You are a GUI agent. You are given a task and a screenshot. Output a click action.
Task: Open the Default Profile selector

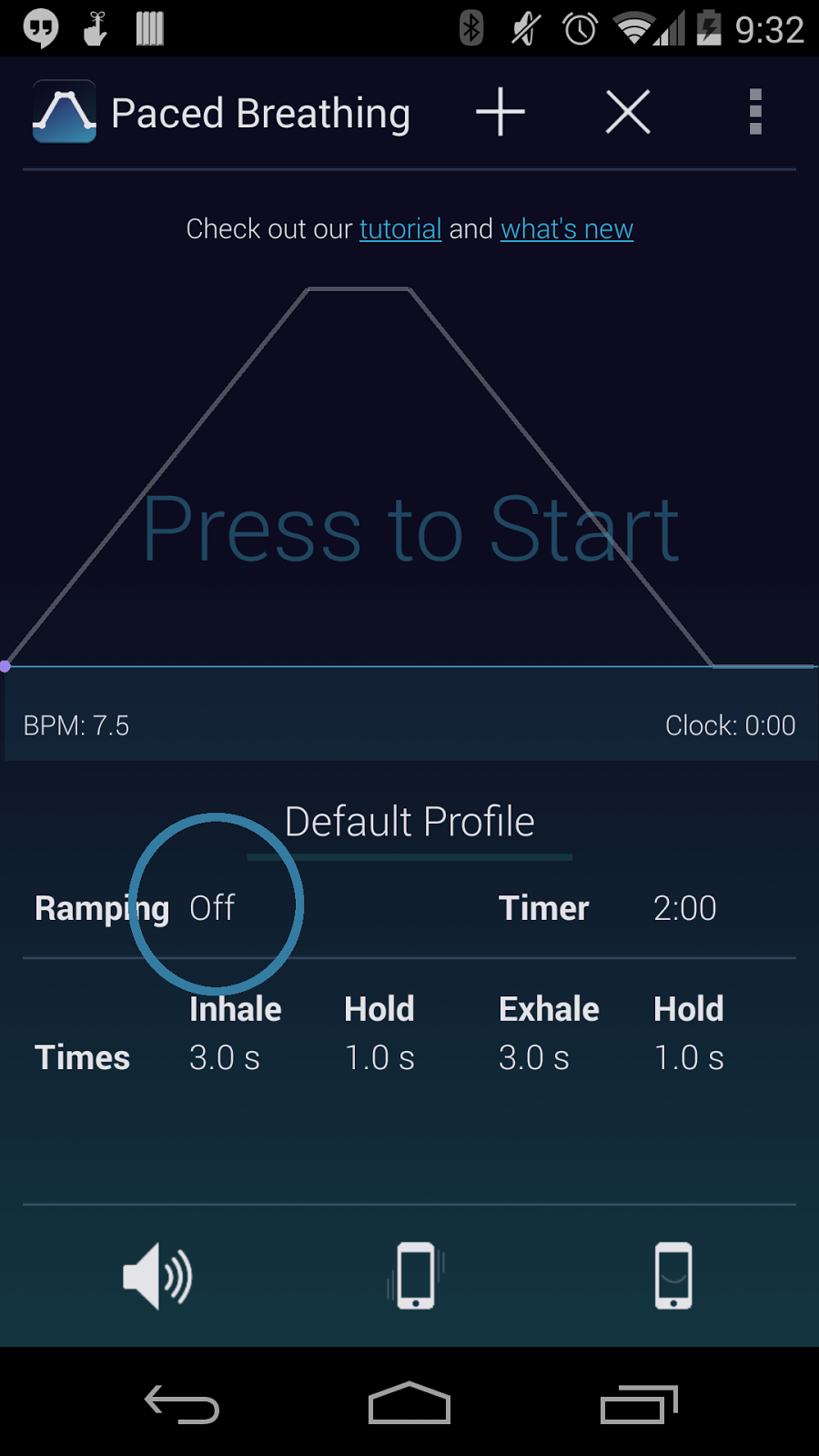tap(409, 822)
